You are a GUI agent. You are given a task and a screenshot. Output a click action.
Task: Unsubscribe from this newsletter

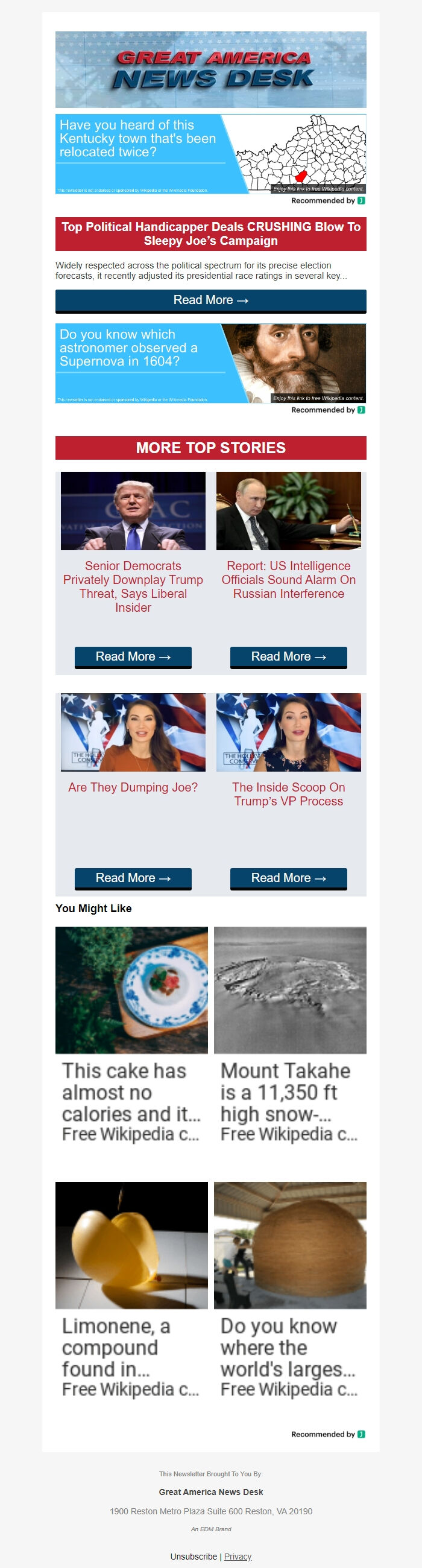[x=194, y=1556]
